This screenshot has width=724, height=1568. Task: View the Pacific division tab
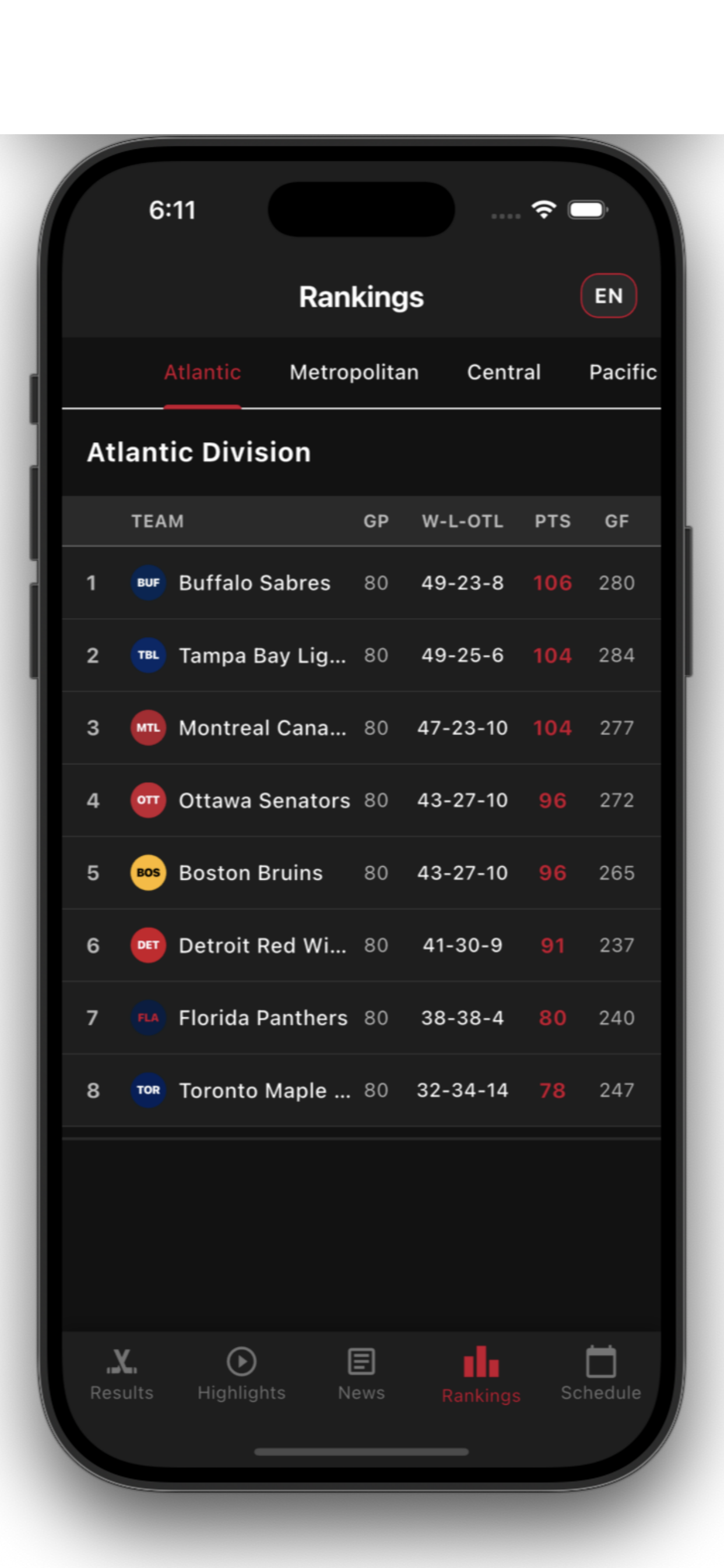click(623, 372)
